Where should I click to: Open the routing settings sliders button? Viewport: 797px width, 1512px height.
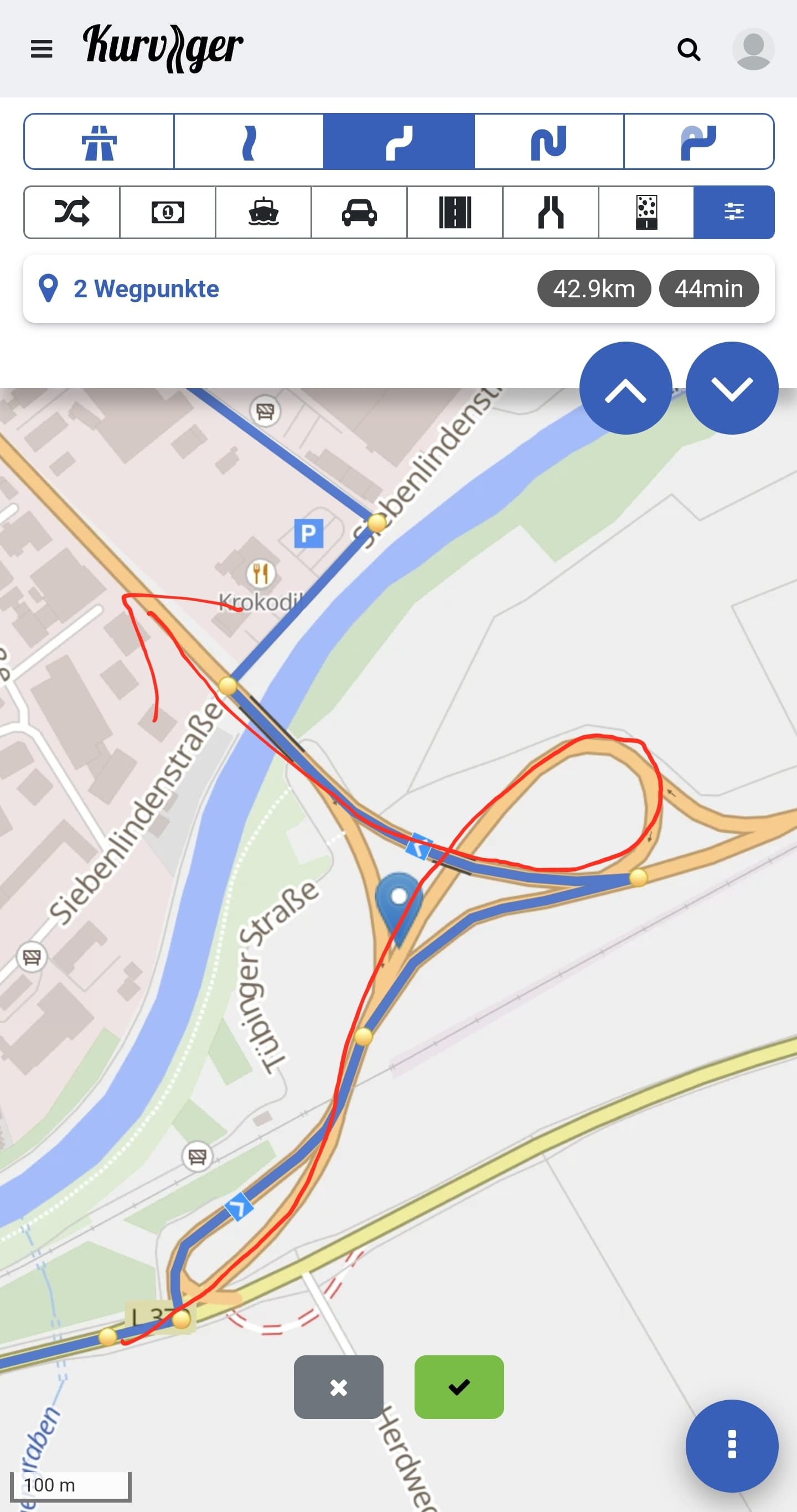[733, 212]
